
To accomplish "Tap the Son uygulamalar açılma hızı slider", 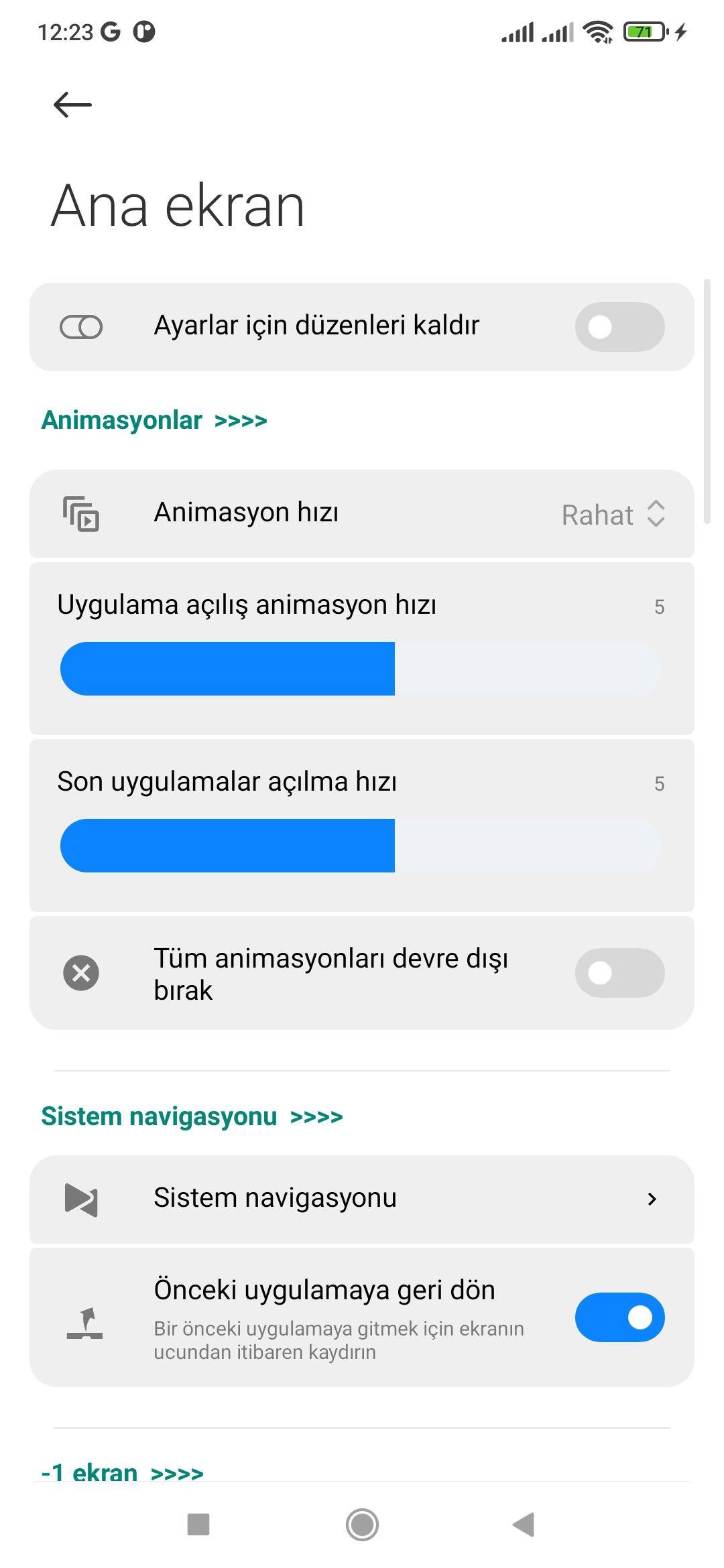I will [x=361, y=846].
